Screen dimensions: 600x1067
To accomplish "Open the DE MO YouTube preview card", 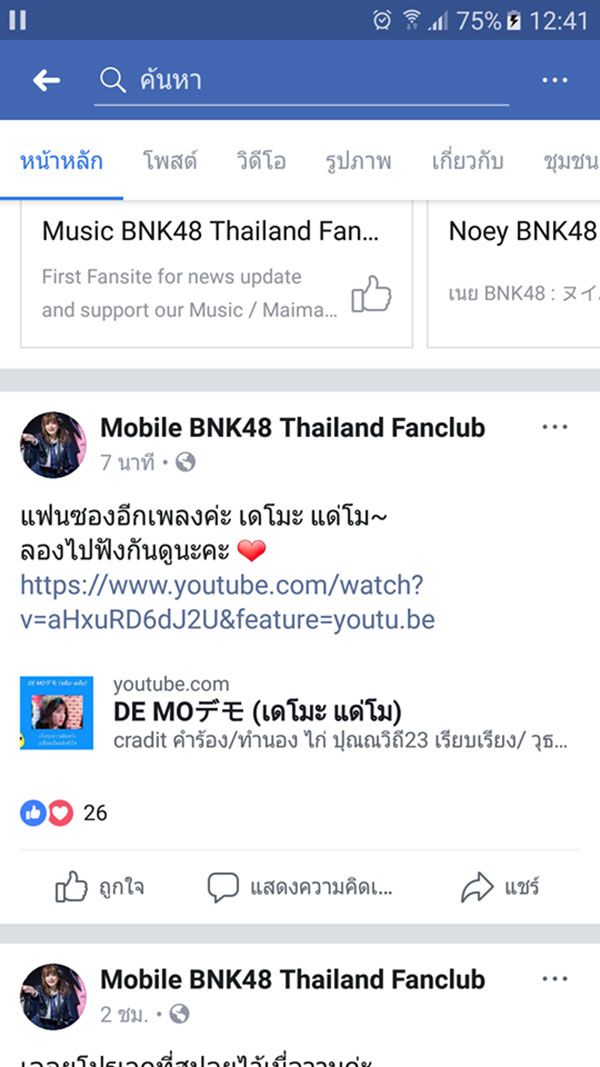I will (x=300, y=712).
